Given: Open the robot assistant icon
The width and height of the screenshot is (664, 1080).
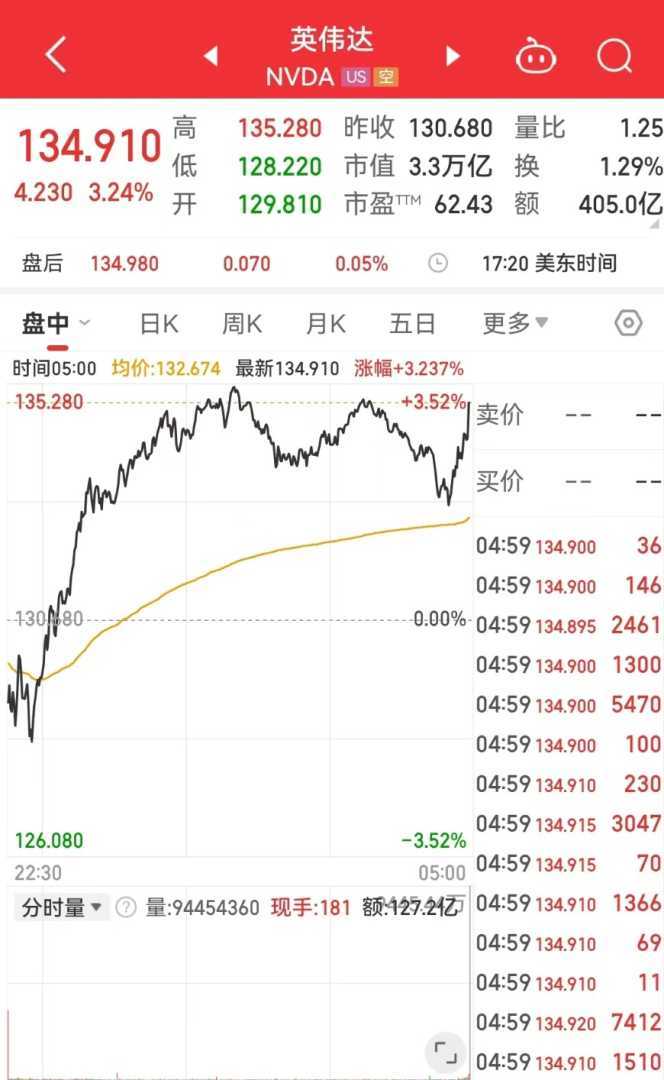Looking at the screenshot, I should [x=536, y=56].
